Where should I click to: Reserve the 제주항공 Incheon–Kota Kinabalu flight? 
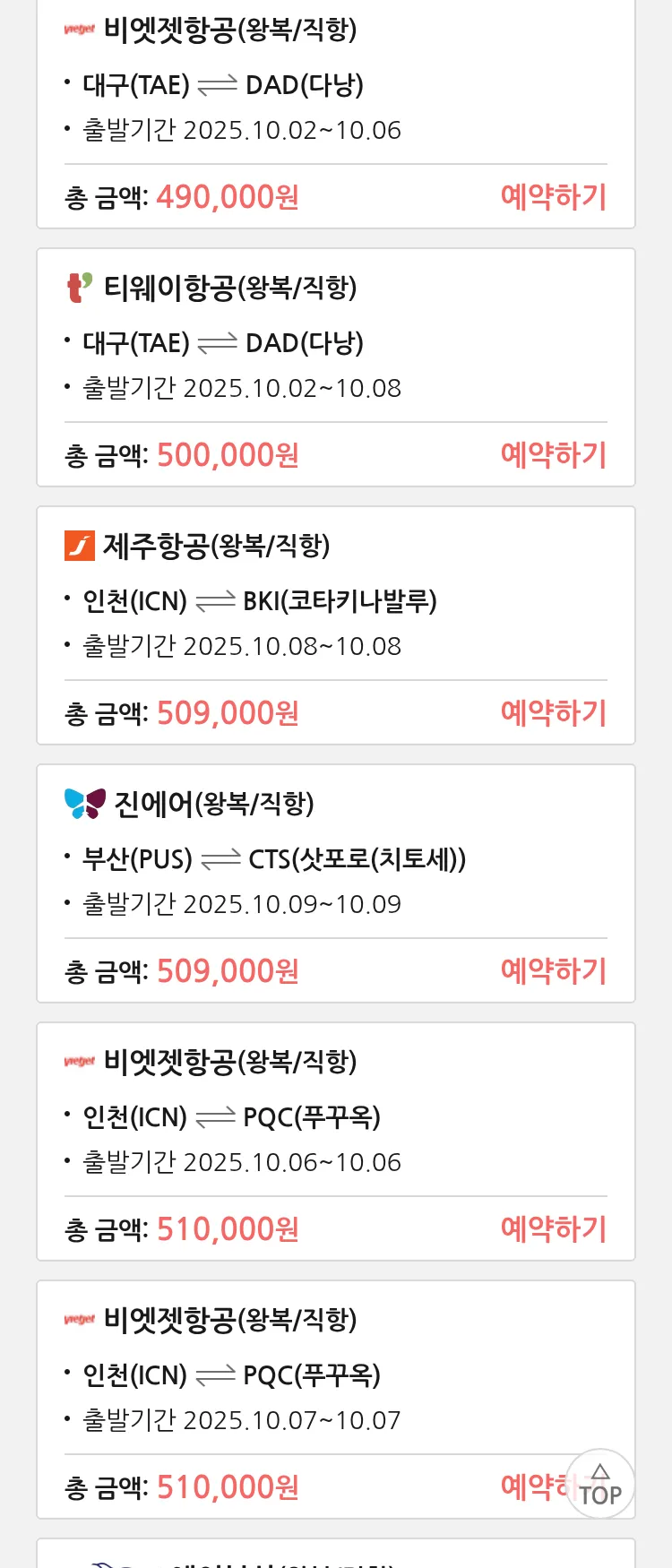[553, 713]
